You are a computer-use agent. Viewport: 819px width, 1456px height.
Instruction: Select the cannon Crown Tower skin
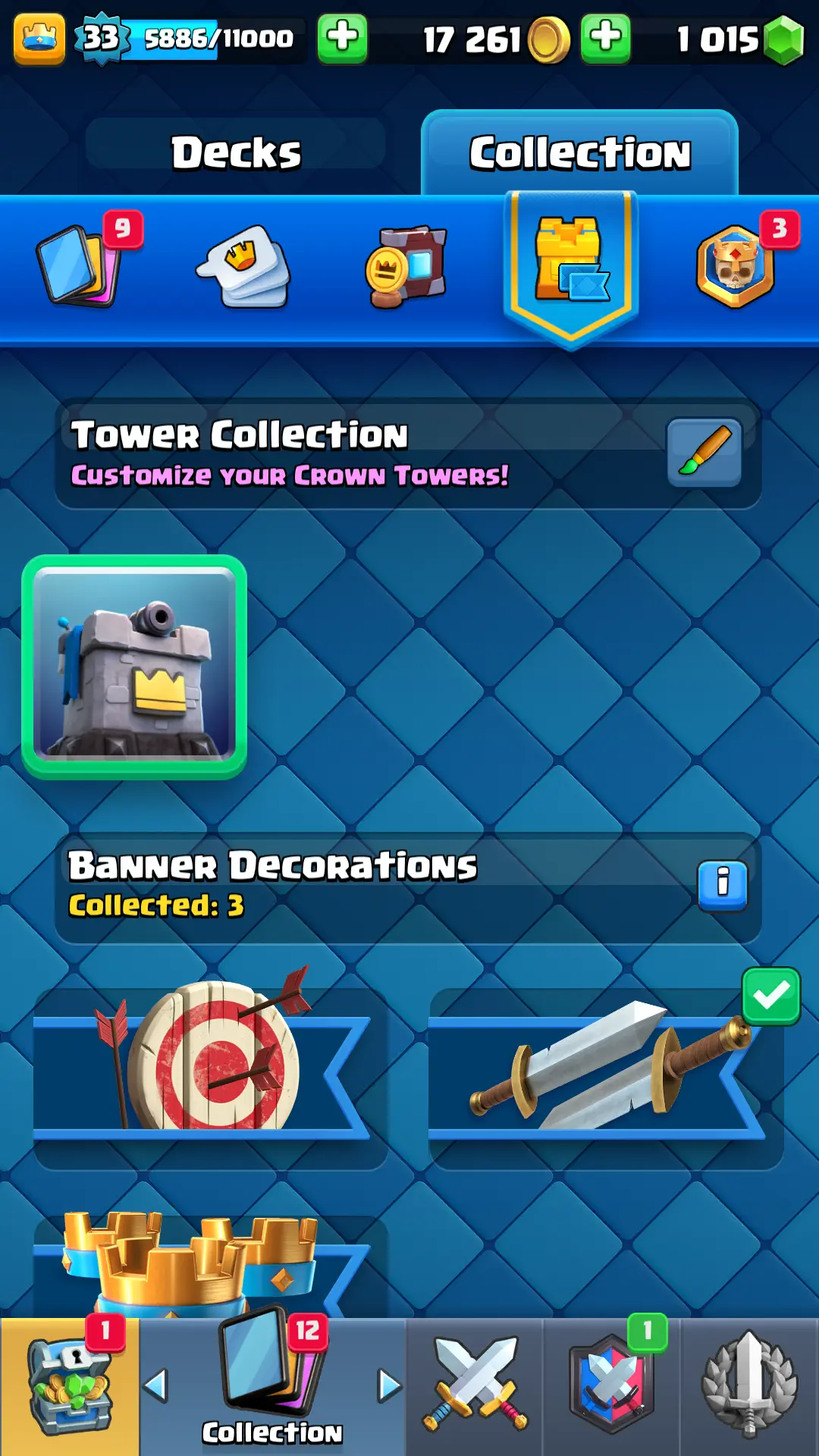coord(134,667)
